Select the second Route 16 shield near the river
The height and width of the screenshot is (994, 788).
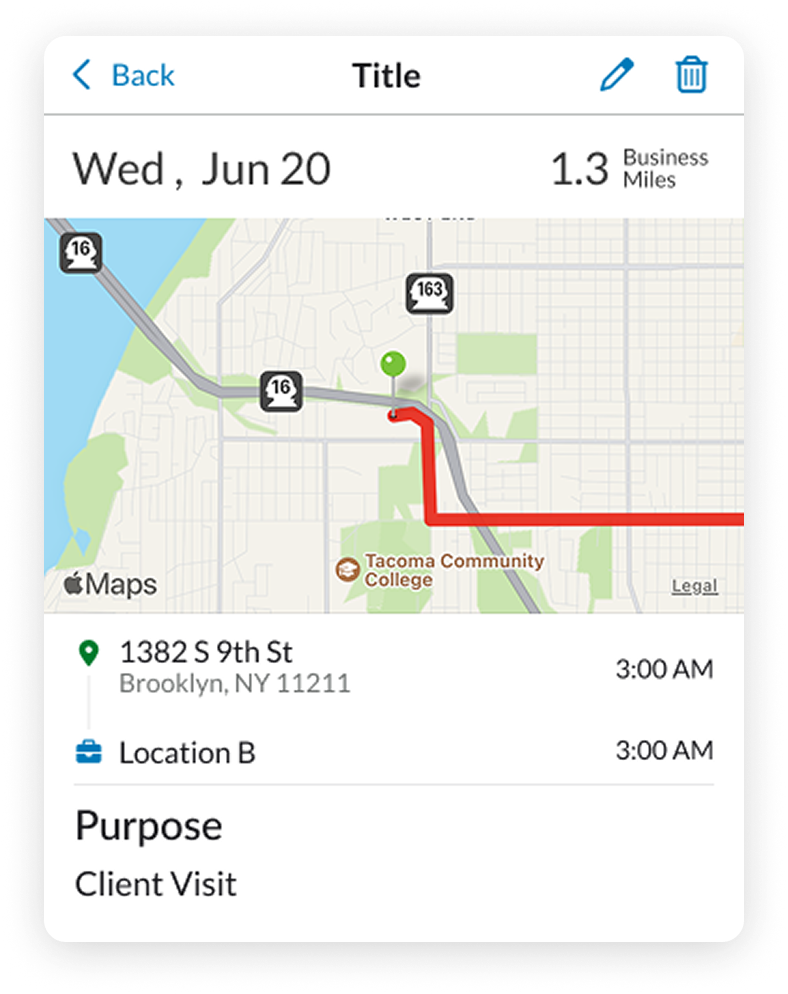81,252
